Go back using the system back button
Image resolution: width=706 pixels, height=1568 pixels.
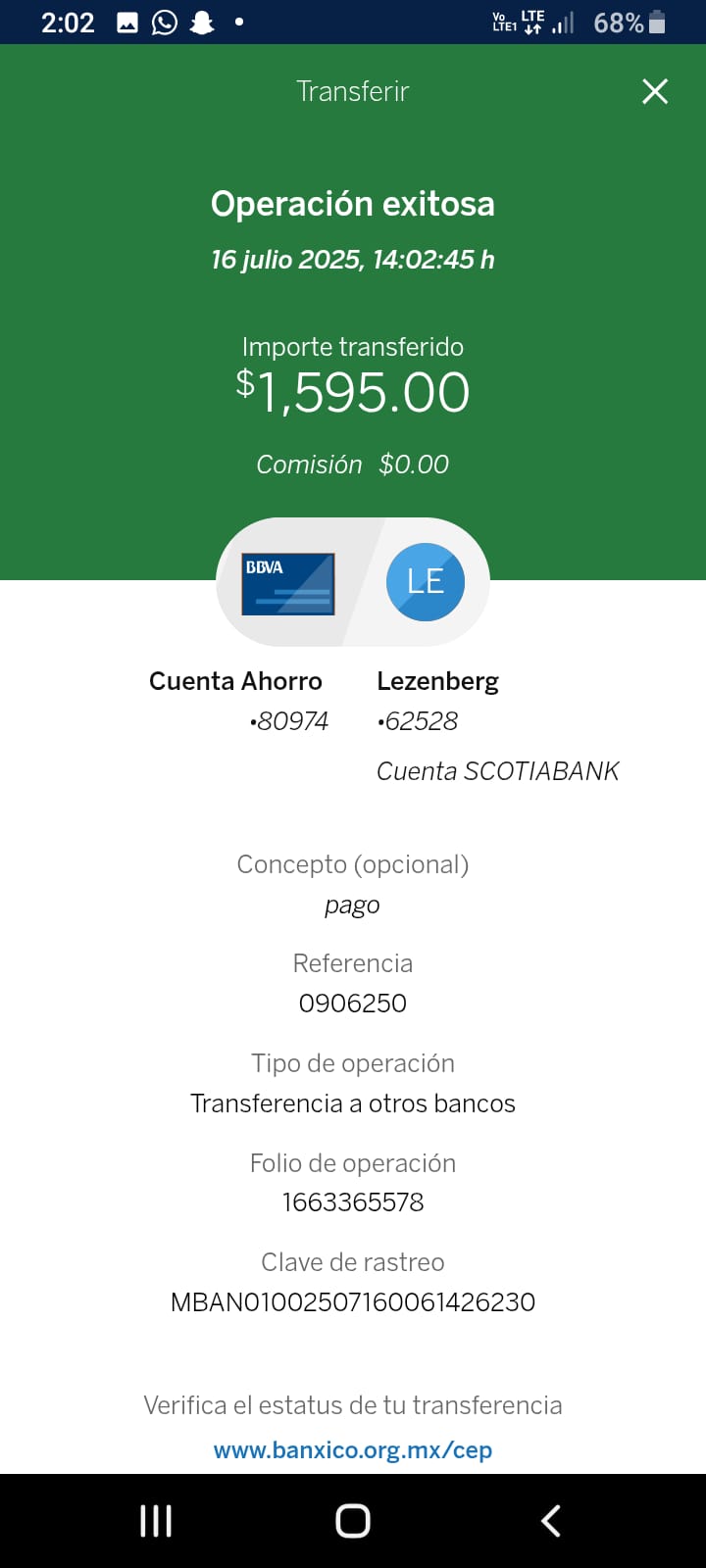click(x=551, y=1521)
